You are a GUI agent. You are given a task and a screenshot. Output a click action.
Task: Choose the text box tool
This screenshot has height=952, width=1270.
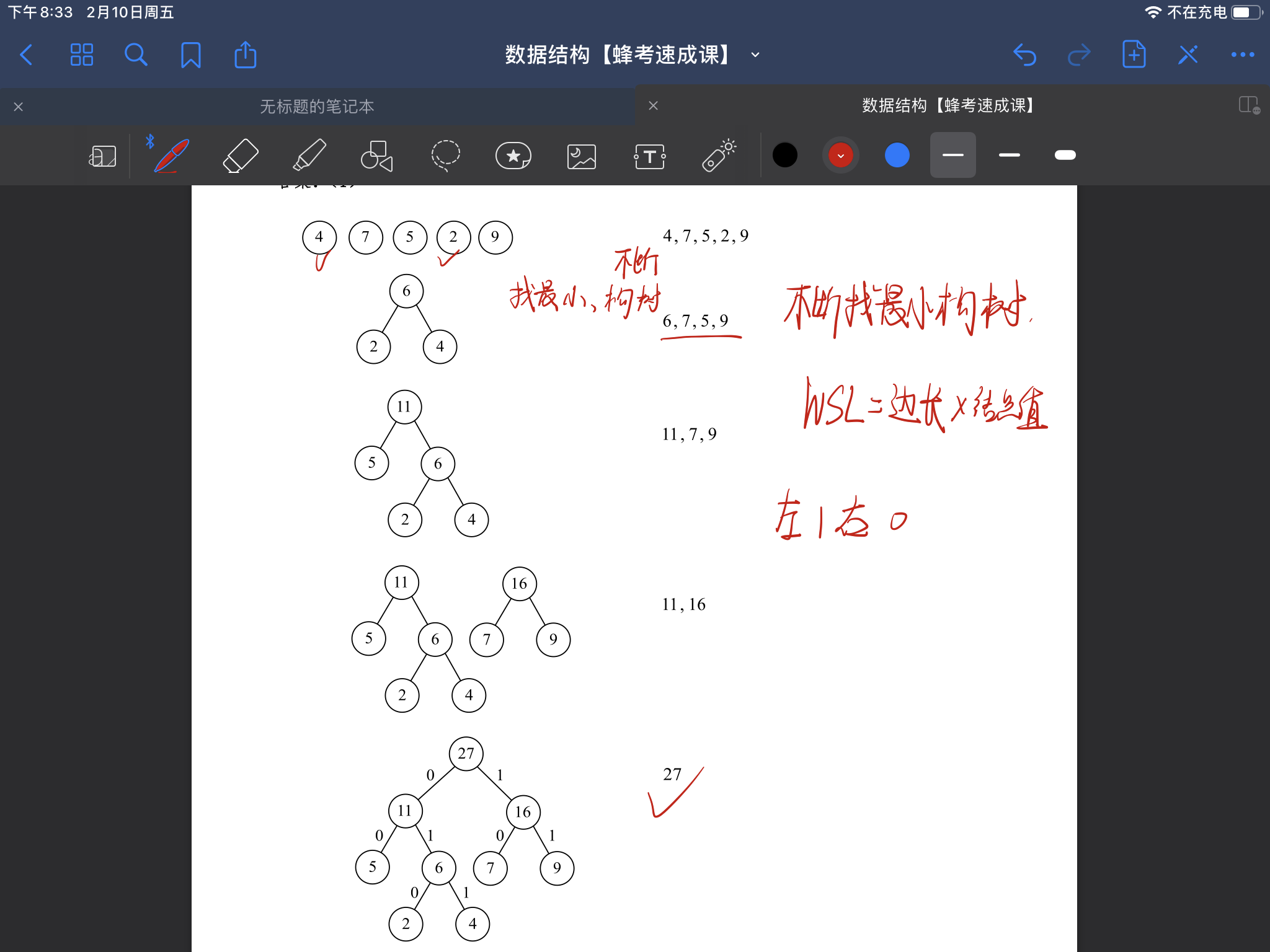[649, 156]
